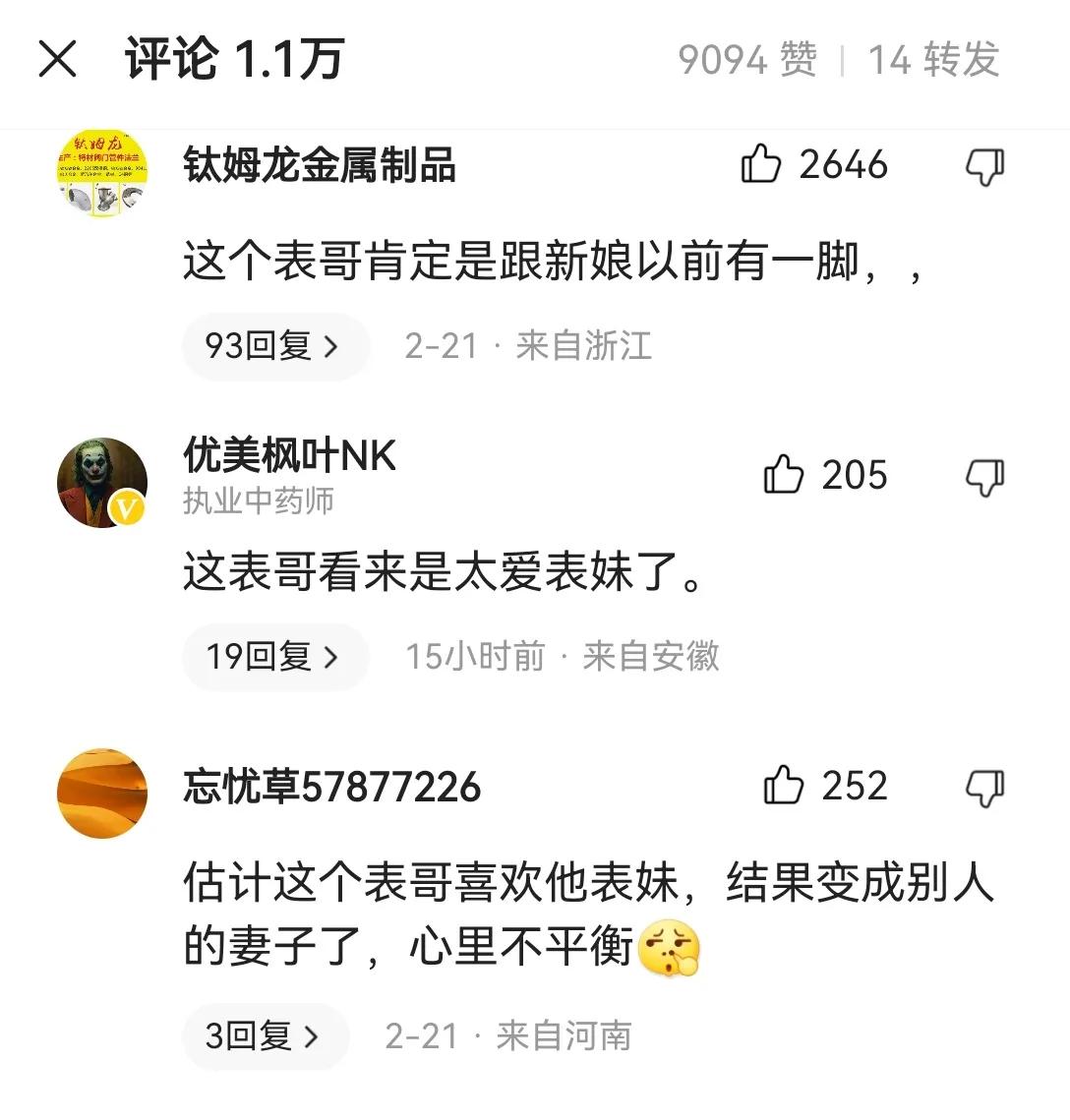The height and width of the screenshot is (1120, 1070).
Task: Toggle dislike on the 2646-liked top comment
Action: [983, 165]
